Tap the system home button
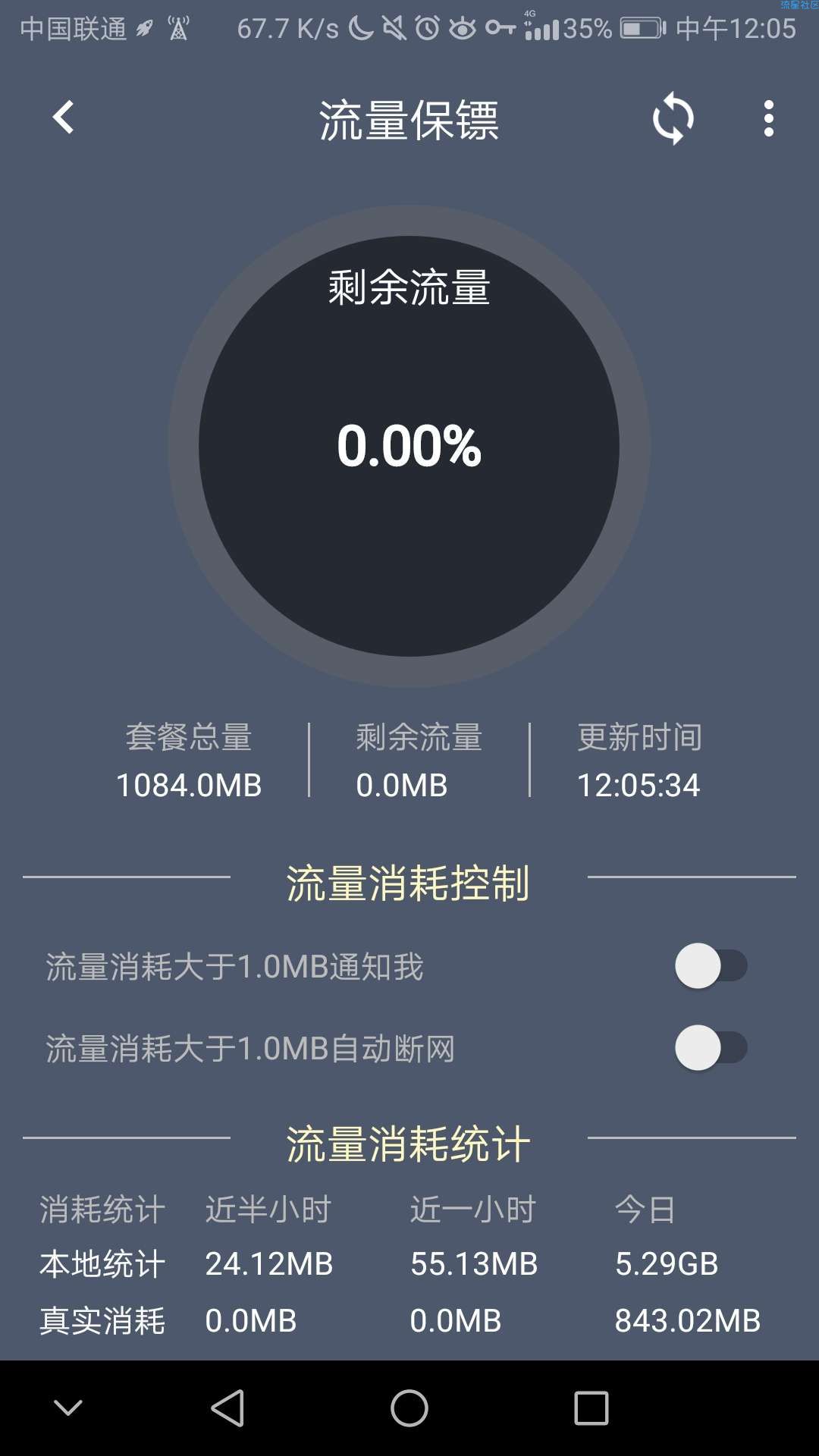The width and height of the screenshot is (819, 1456). click(409, 1408)
